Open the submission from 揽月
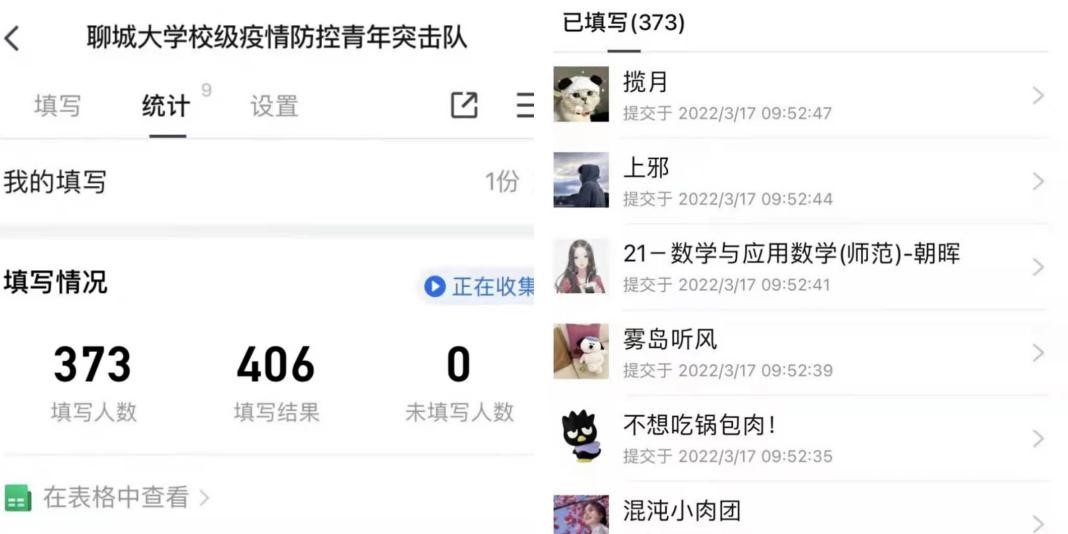This screenshot has width=1068, height=534. (800, 95)
